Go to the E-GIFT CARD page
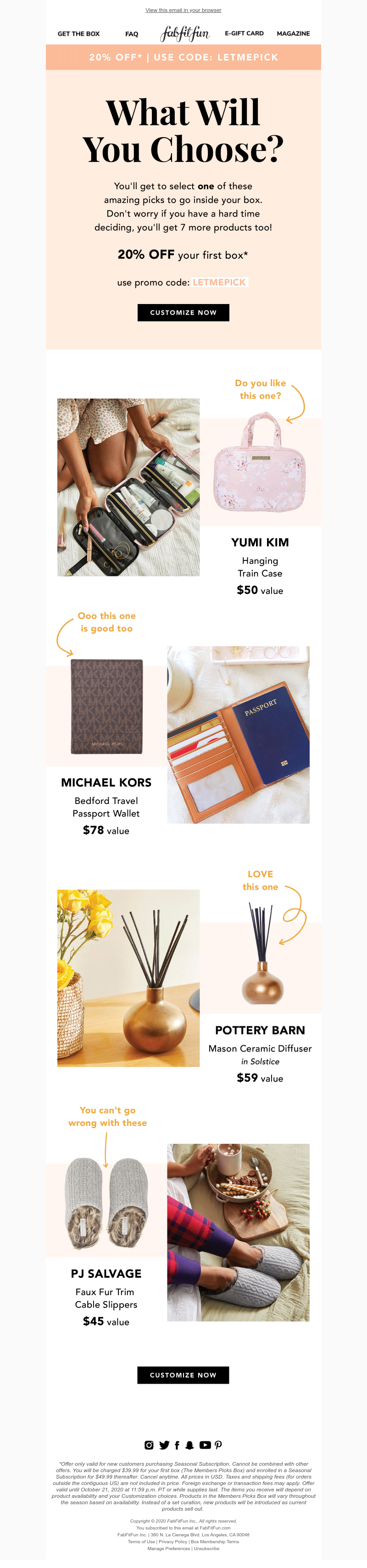367x1568 pixels. [244, 33]
